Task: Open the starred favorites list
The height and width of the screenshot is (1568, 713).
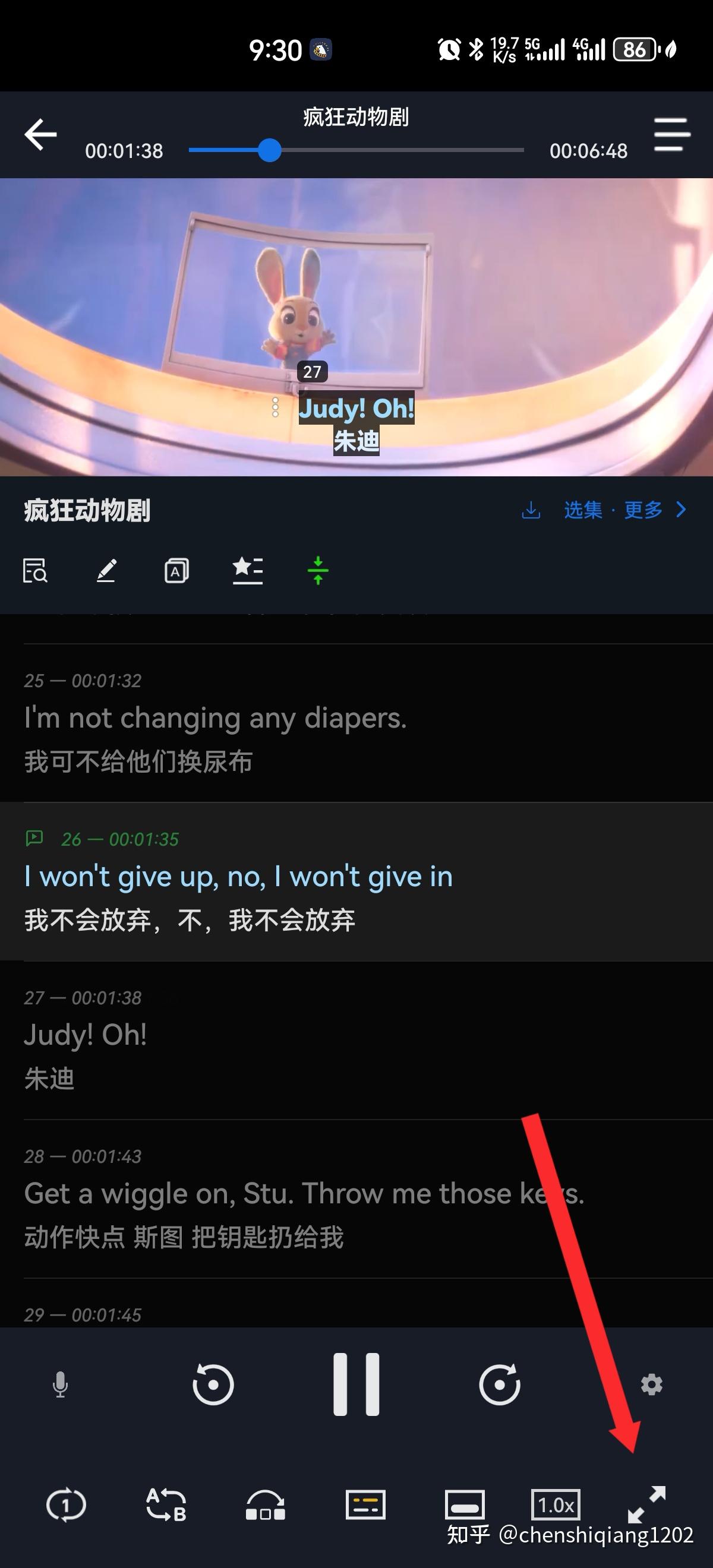Action: pyautogui.click(x=247, y=571)
